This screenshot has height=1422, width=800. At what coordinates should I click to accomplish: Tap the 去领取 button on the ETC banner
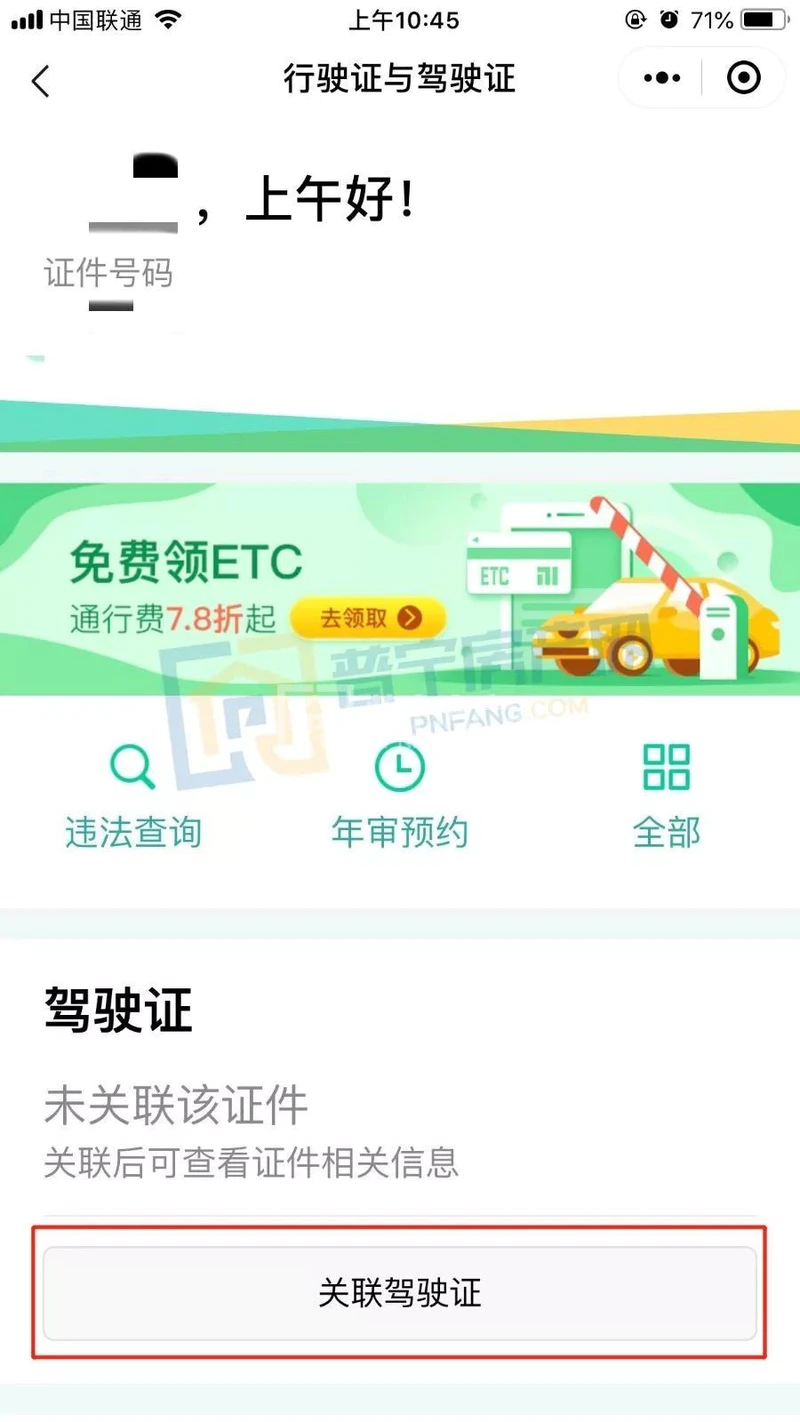[368, 618]
